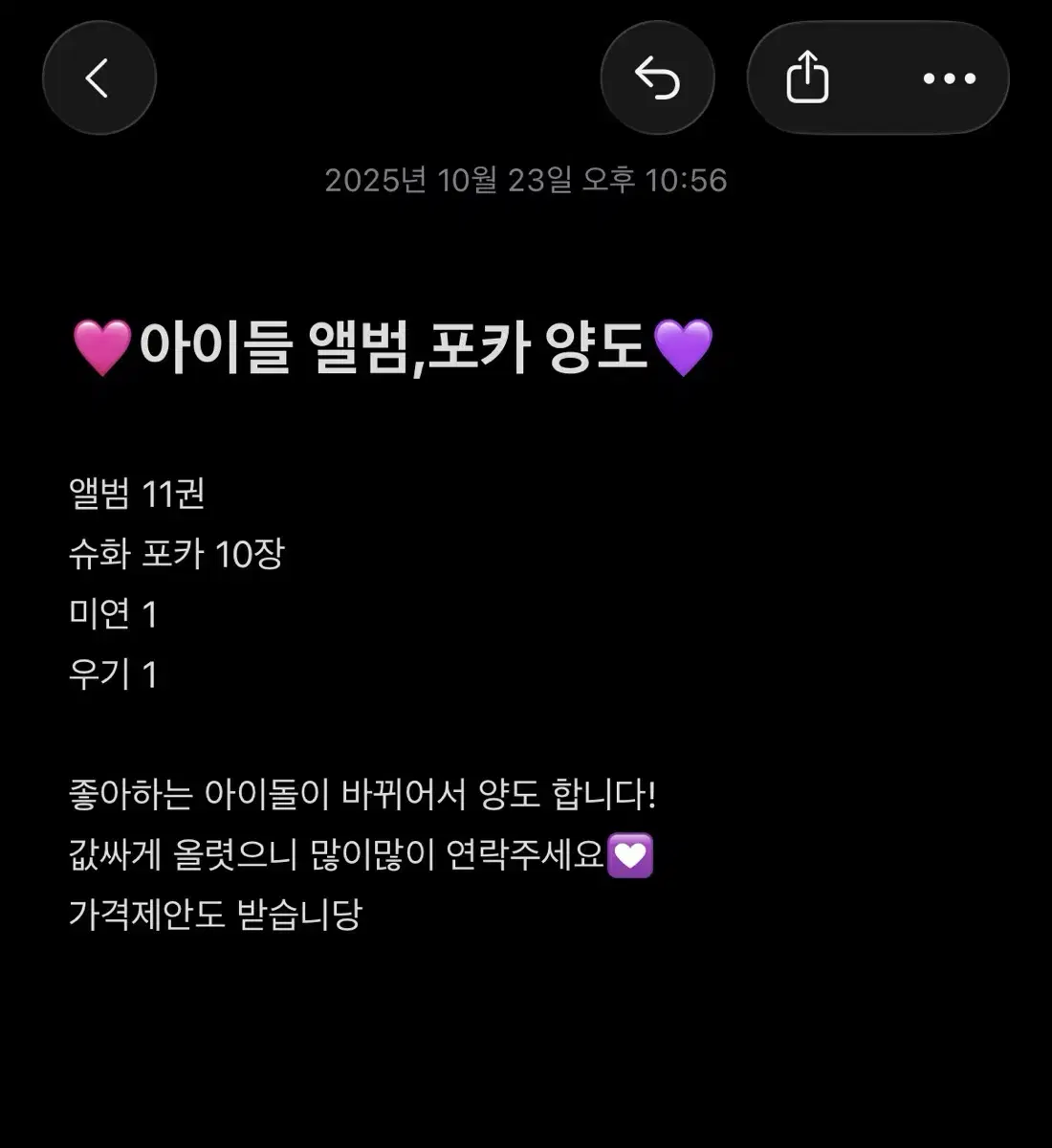Image resolution: width=1052 pixels, height=1148 pixels.
Task: Tap the rounded pill containing share and menu icons
Action: 878,78
